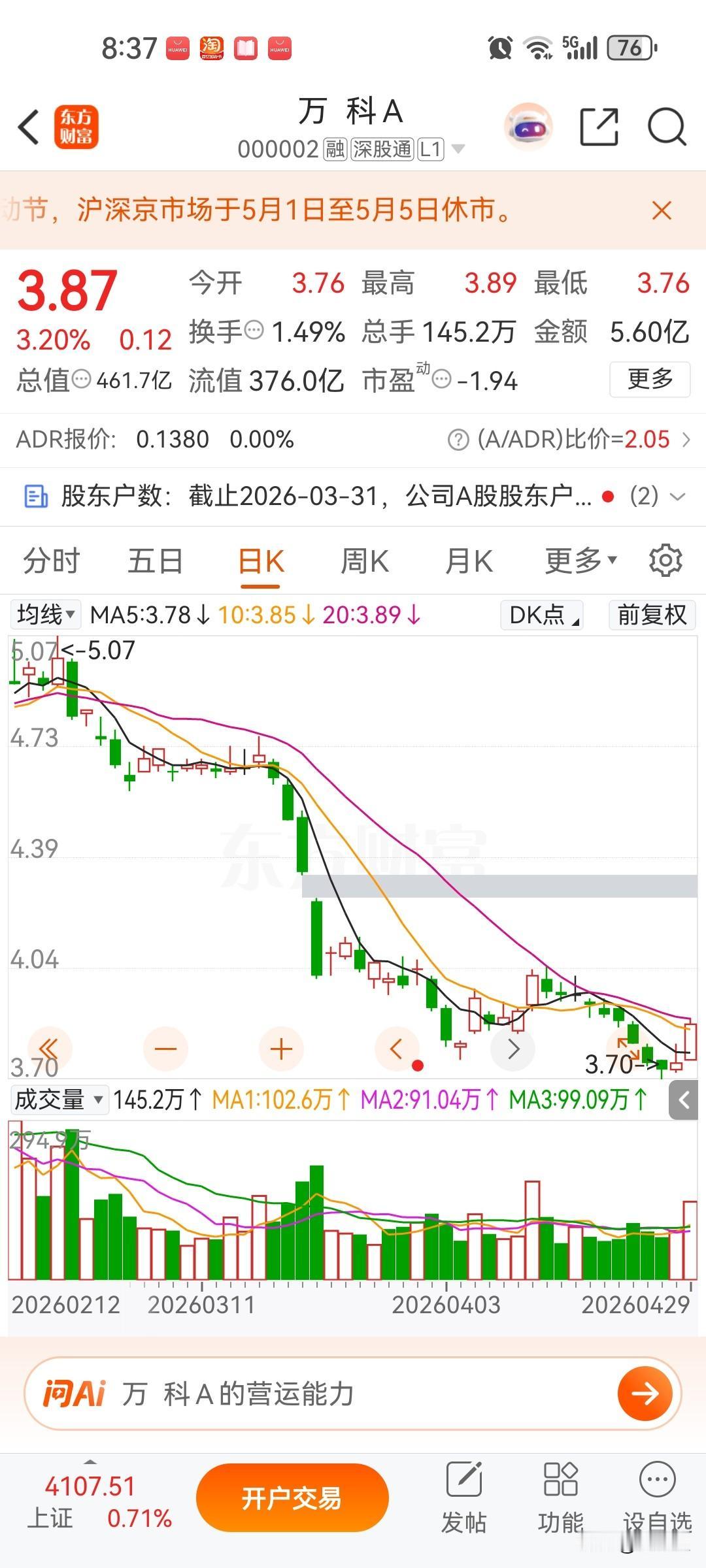
Task: Open the chart settings gear icon
Action: (665, 561)
